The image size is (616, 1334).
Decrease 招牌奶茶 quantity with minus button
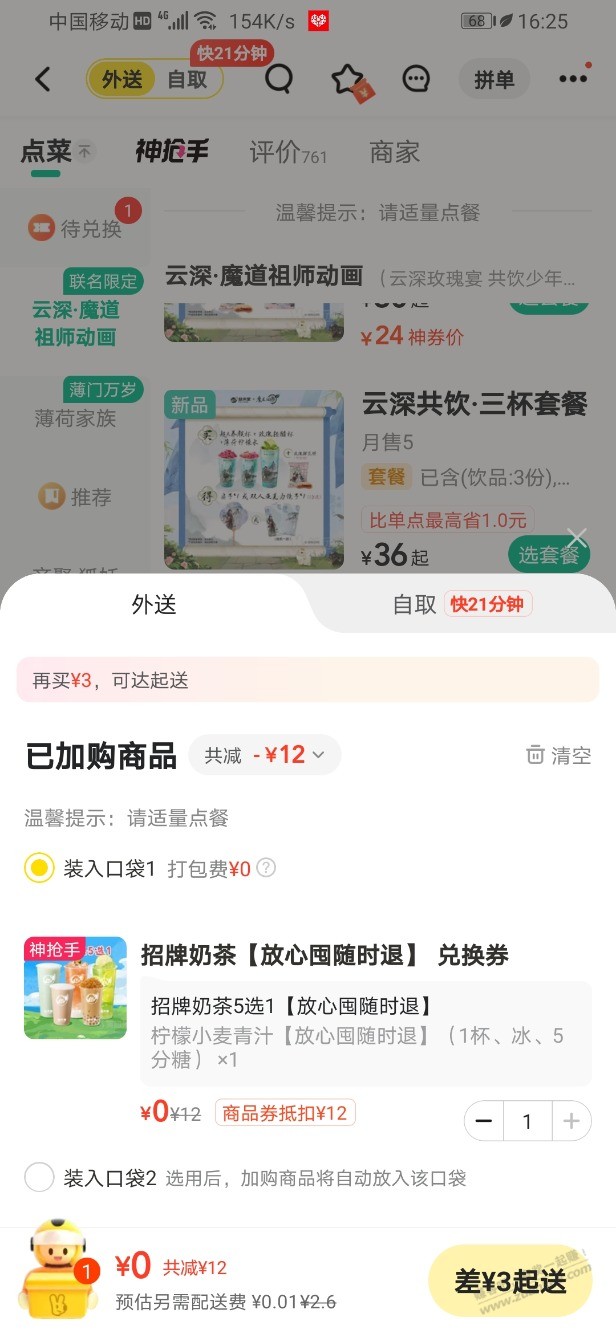point(484,1122)
